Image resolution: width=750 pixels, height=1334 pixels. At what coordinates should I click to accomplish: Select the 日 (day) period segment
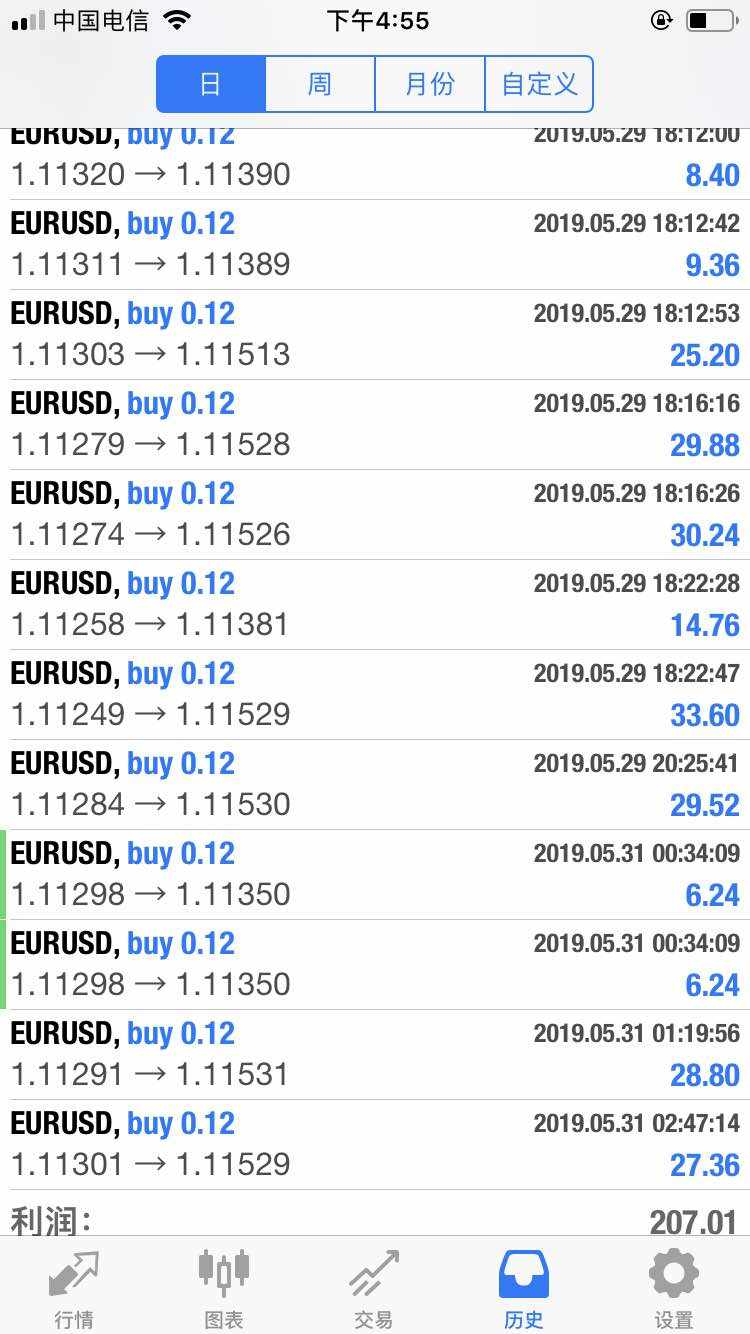click(211, 84)
